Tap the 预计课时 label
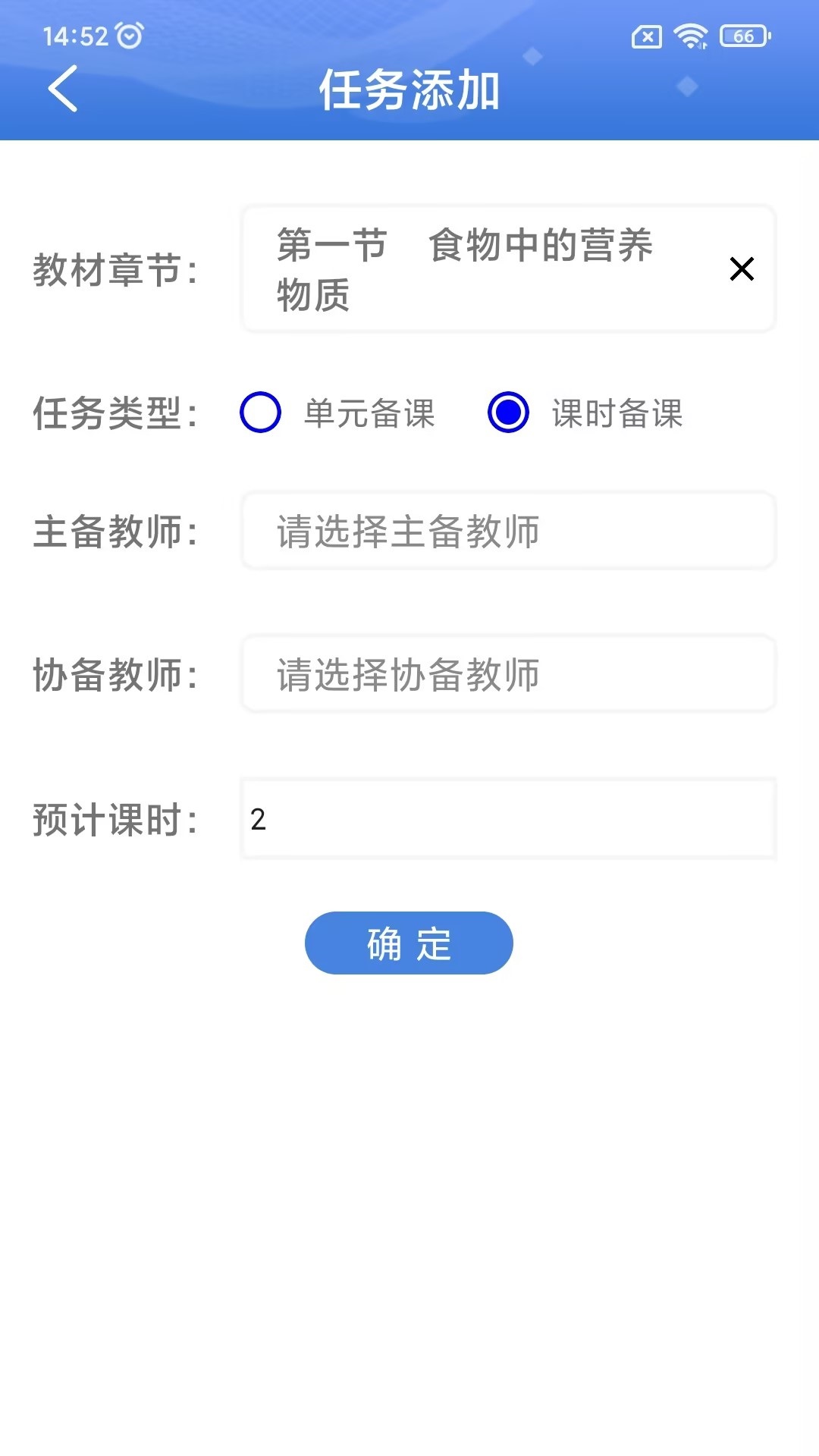Image resolution: width=819 pixels, height=1456 pixels. coord(115,820)
